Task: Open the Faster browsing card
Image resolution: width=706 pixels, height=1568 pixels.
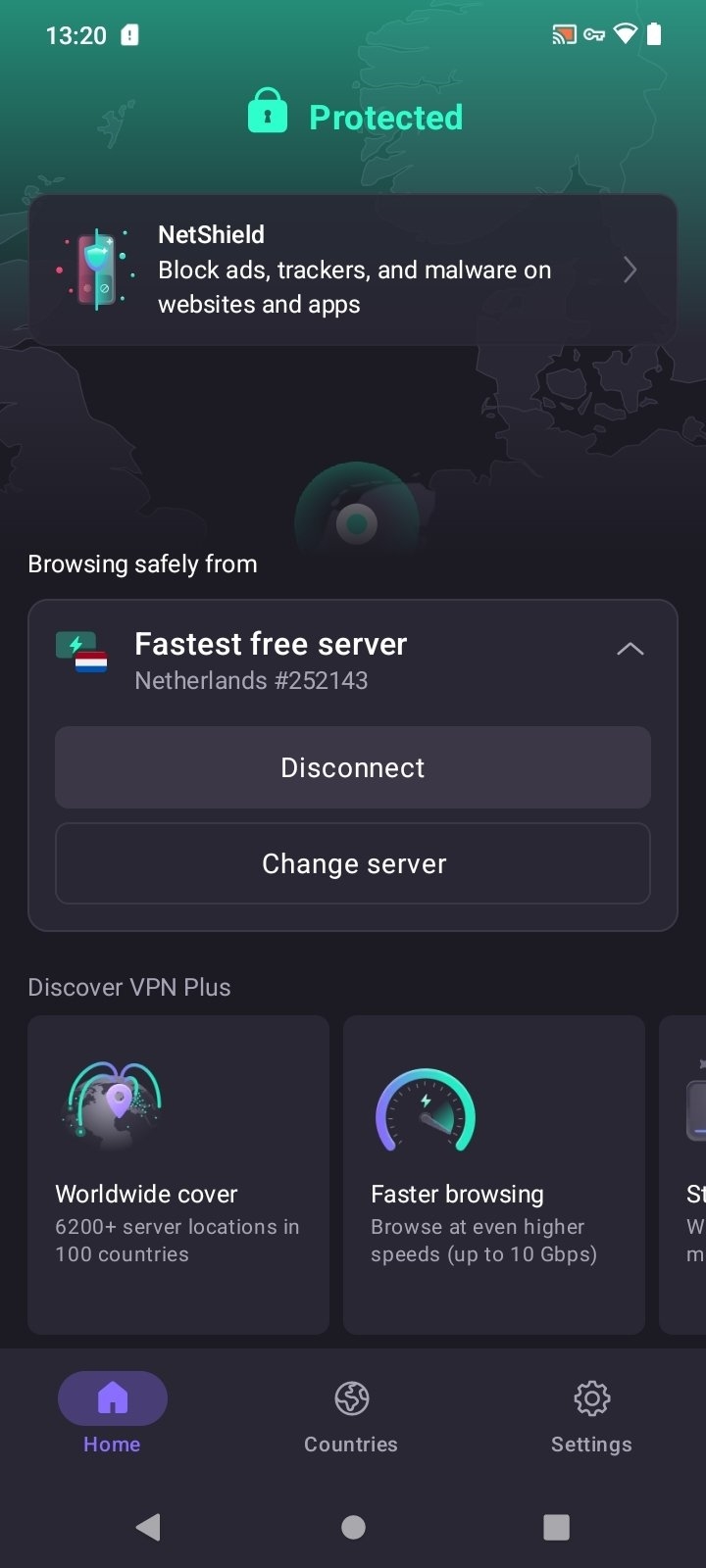Action: point(493,1174)
